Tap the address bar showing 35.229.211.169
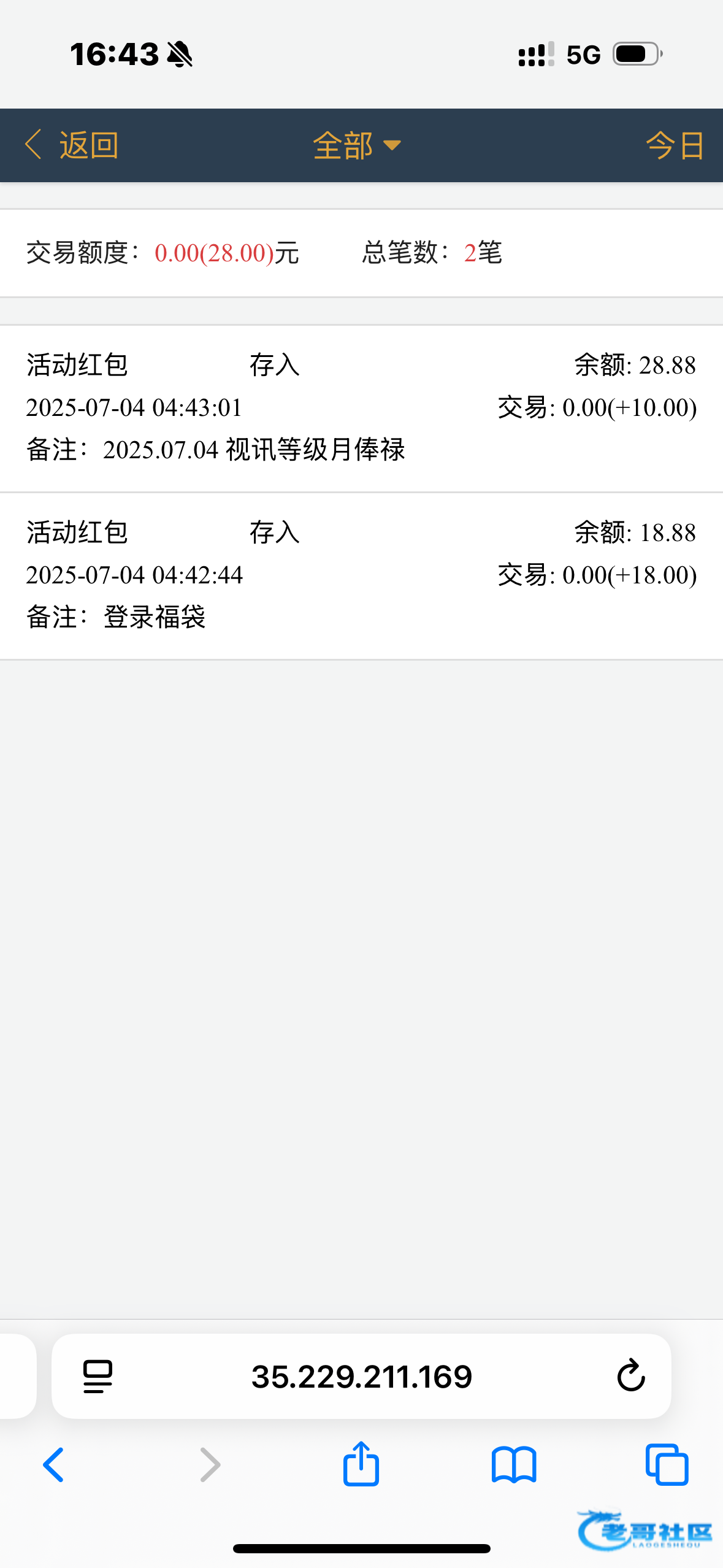Viewport: 723px width, 1568px height. pos(361,1376)
